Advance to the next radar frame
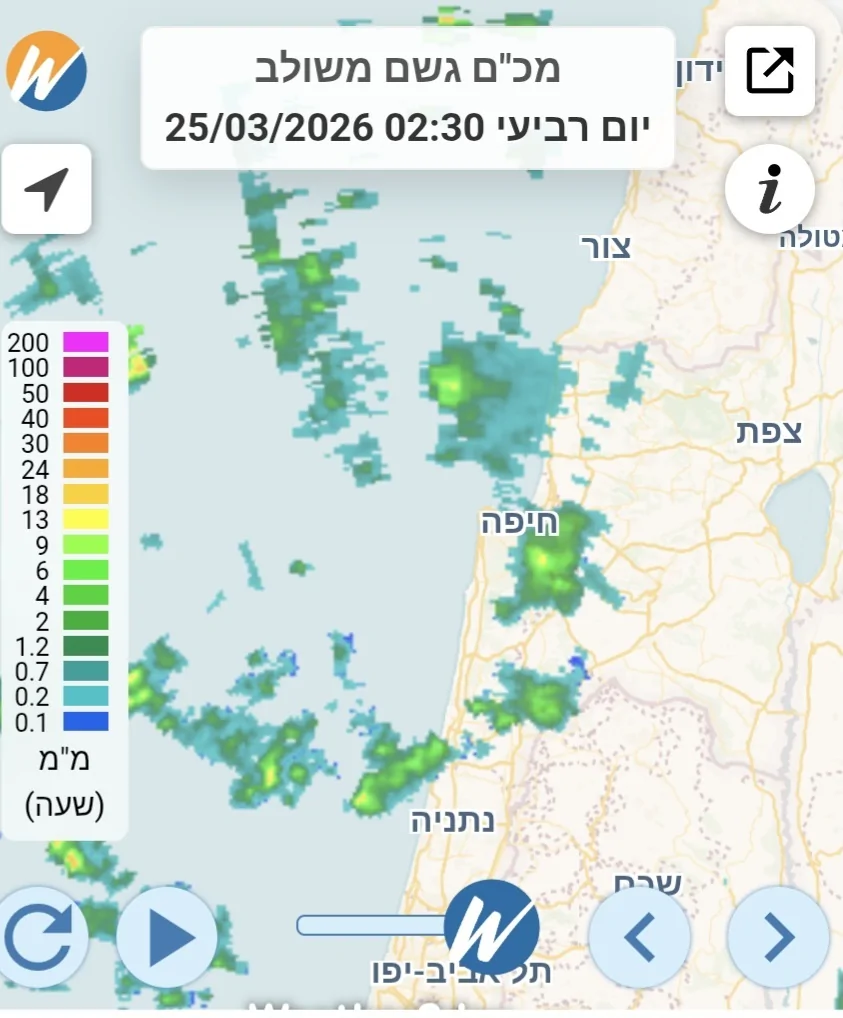The image size is (843, 1018). click(778, 938)
